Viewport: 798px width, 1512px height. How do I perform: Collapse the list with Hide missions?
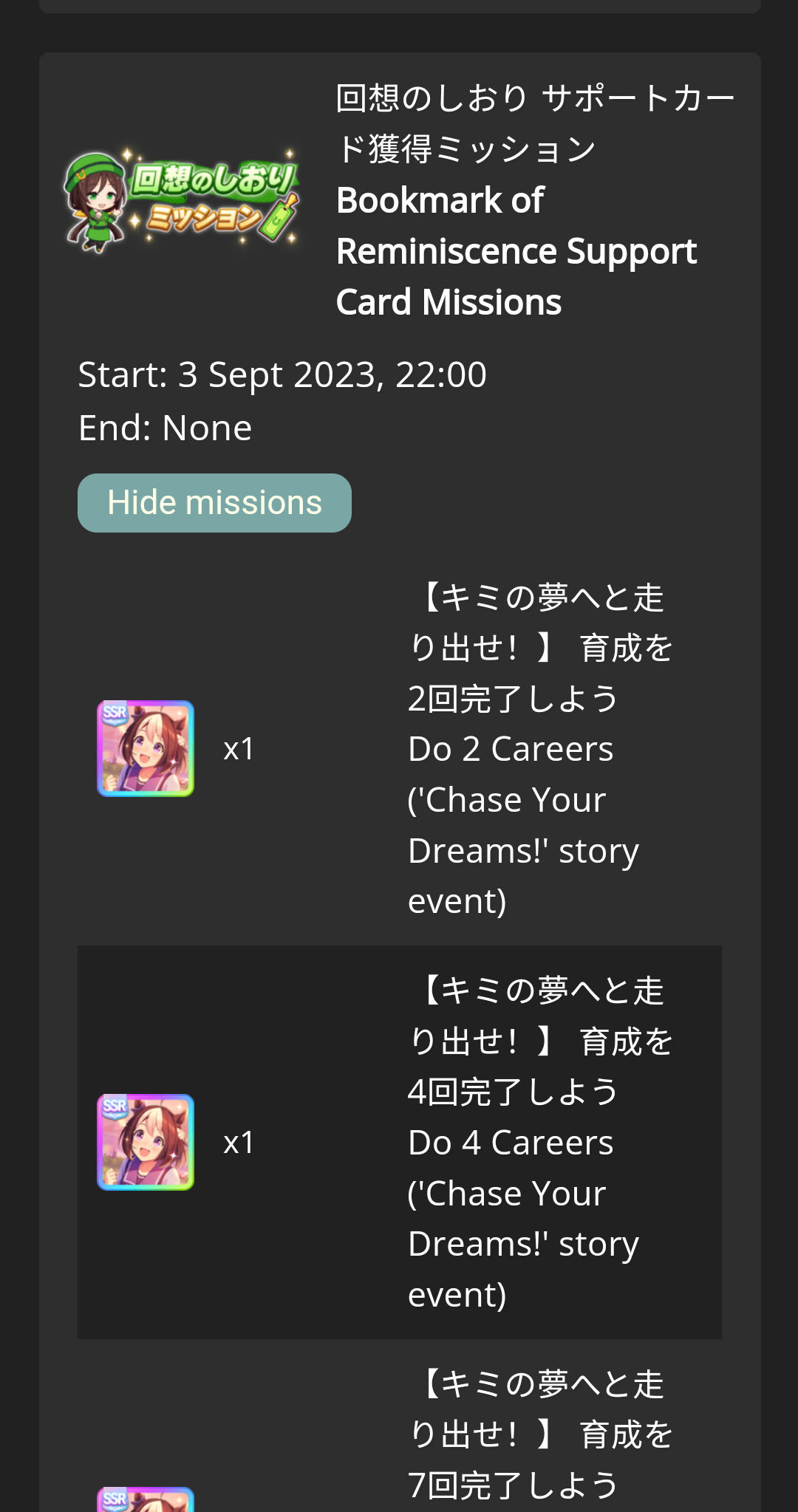(214, 503)
